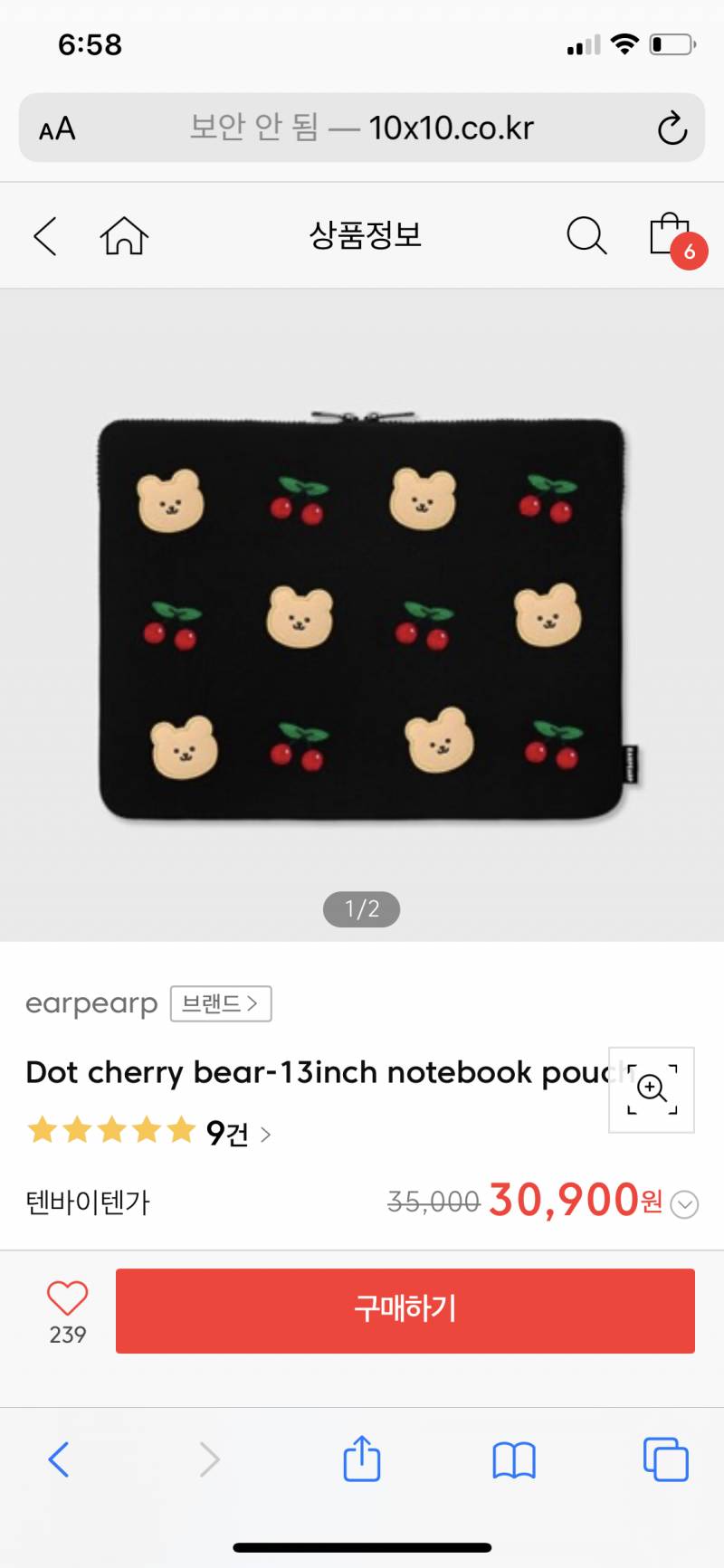Open the Safari AA text size menu
724x1568 pixels.
click(x=57, y=128)
